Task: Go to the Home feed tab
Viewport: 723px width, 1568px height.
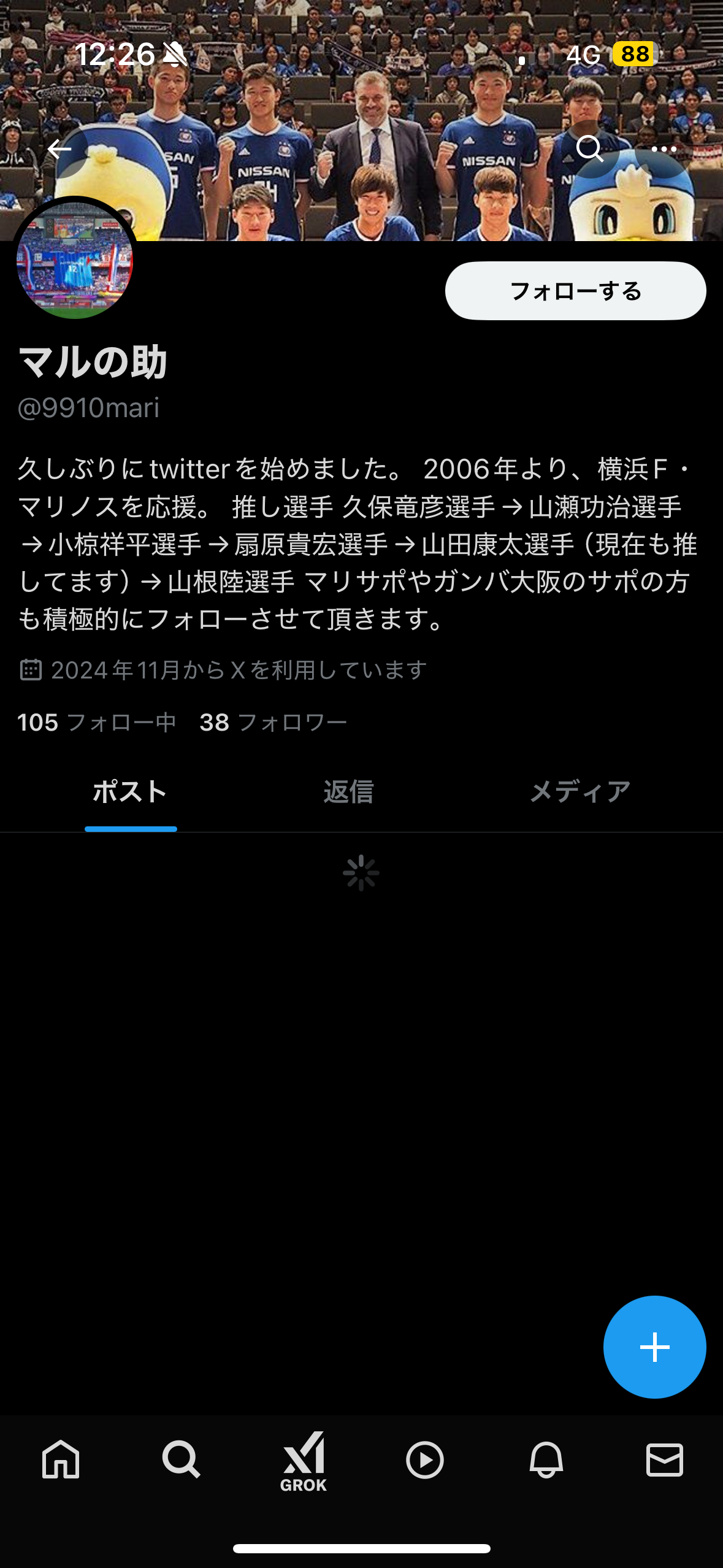Action: pos(61,1459)
